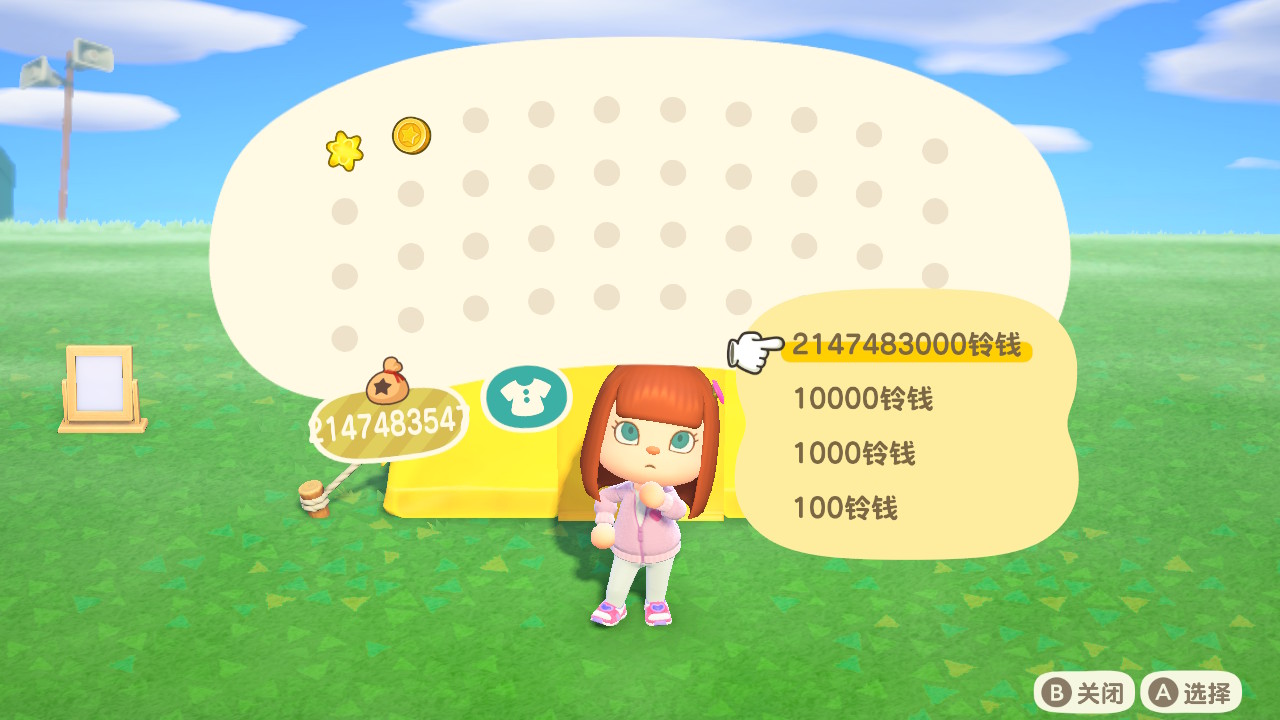The image size is (1280, 720).
Task: Pick the 1000铃钱 option
Action: [853, 454]
